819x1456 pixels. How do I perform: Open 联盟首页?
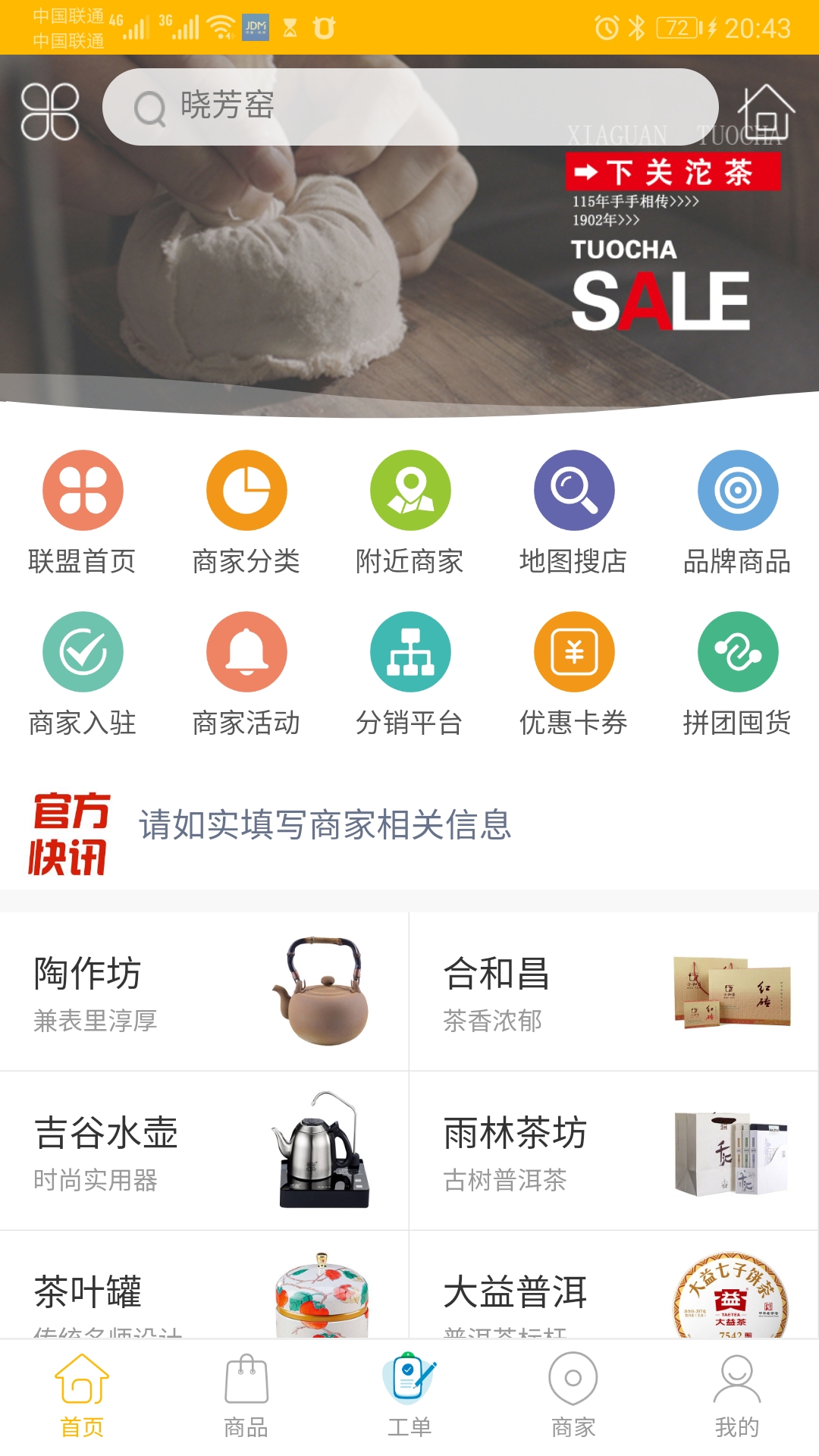tap(82, 513)
